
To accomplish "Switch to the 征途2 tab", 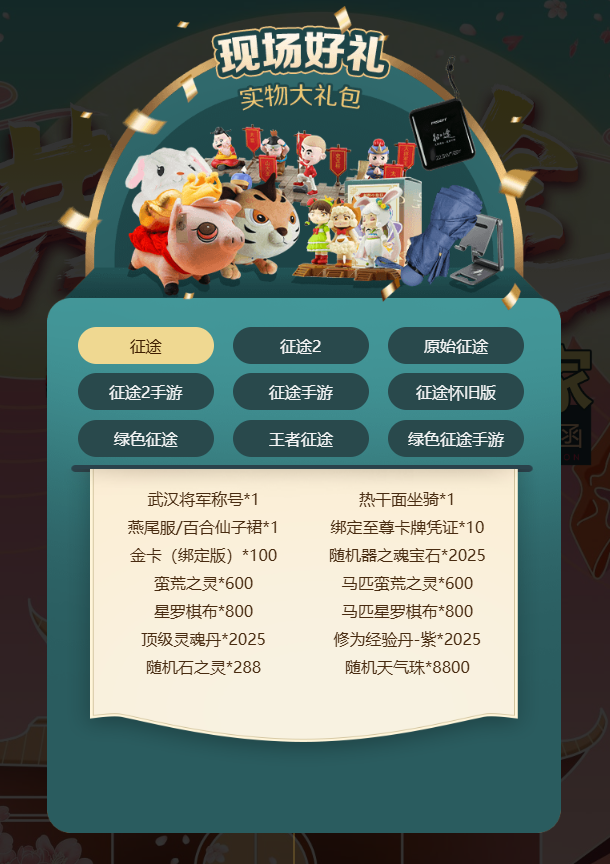I will [301, 346].
